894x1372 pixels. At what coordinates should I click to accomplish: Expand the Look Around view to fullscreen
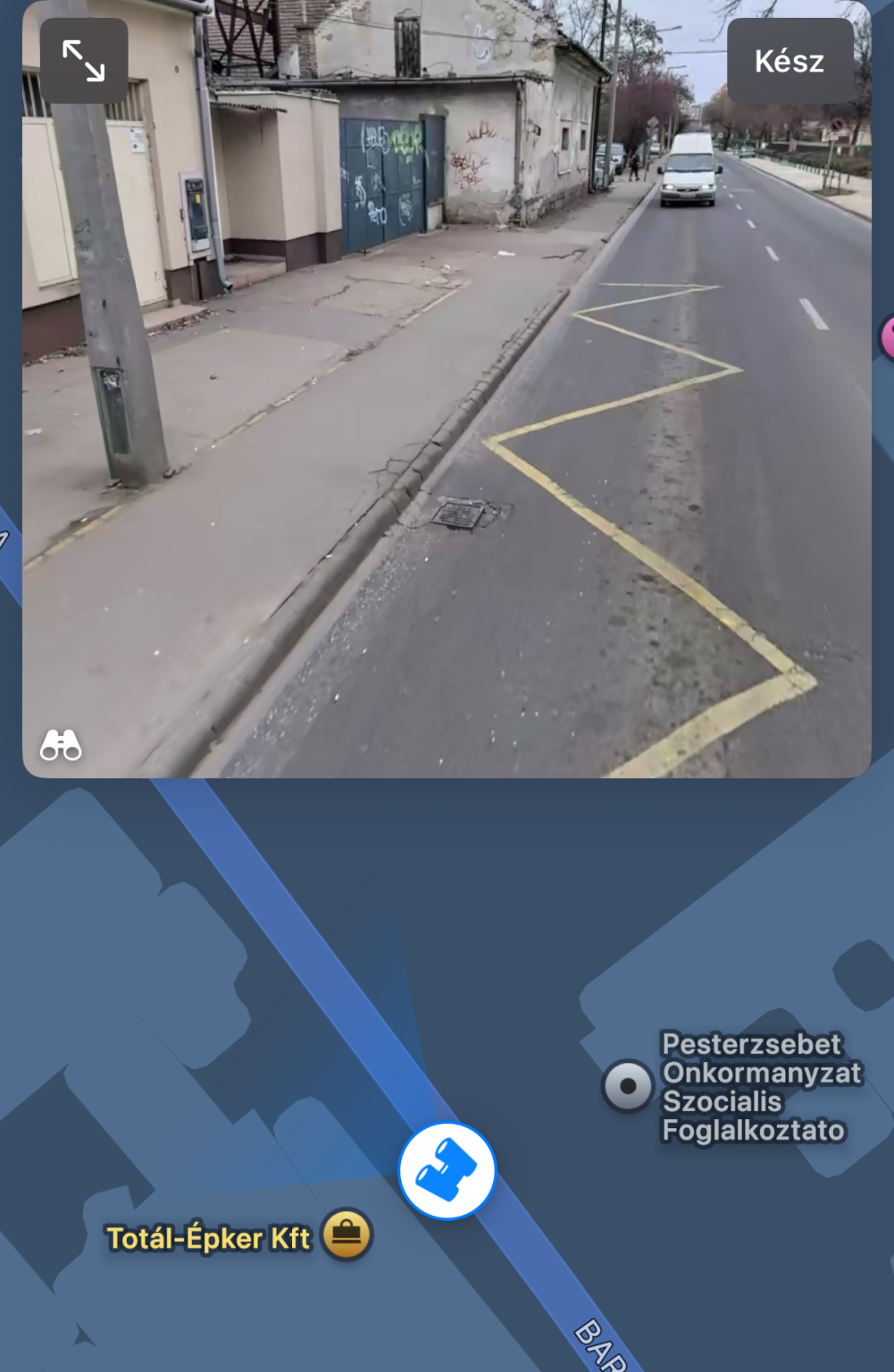[84, 61]
